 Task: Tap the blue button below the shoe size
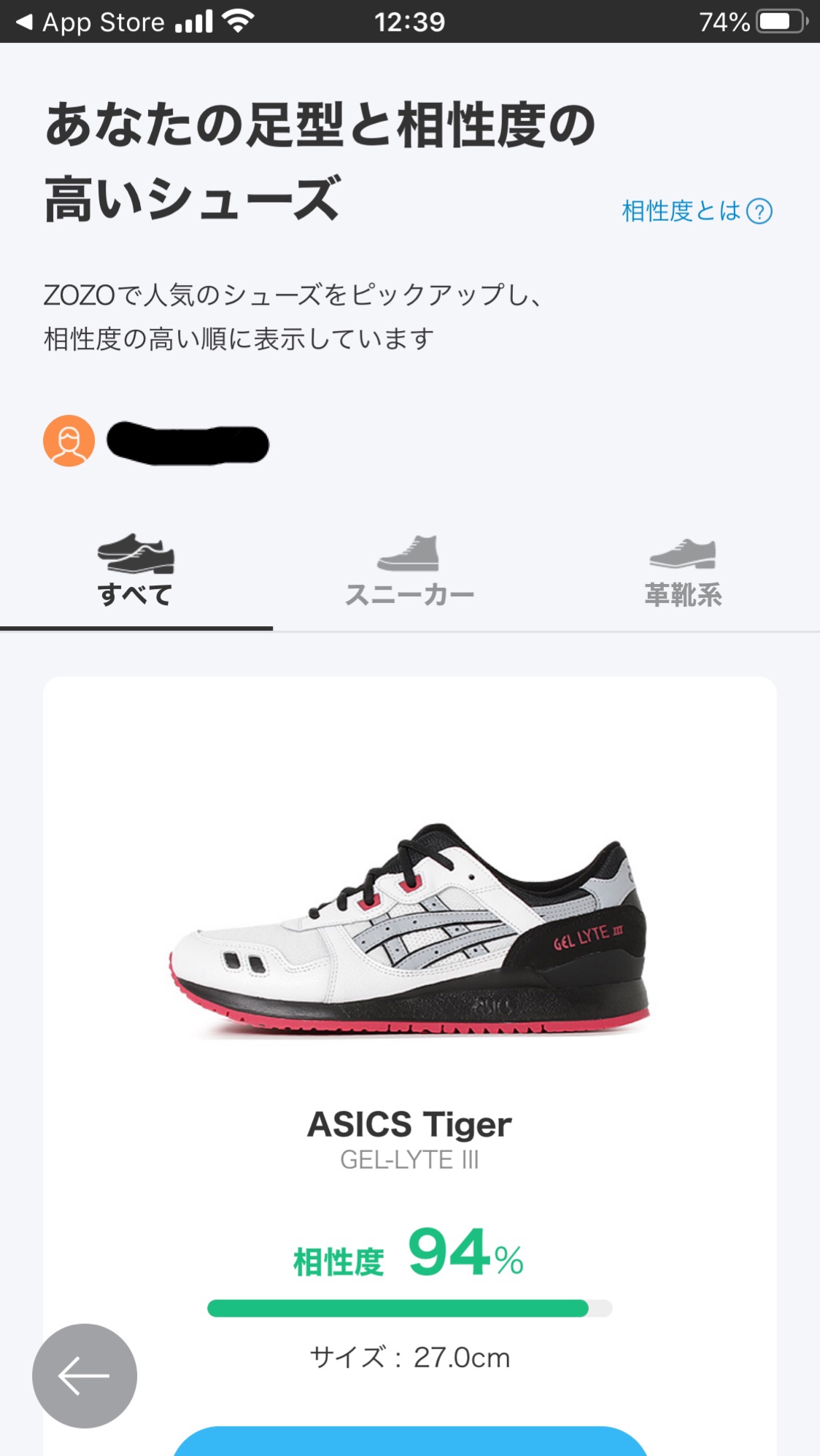pos(409,1442)
